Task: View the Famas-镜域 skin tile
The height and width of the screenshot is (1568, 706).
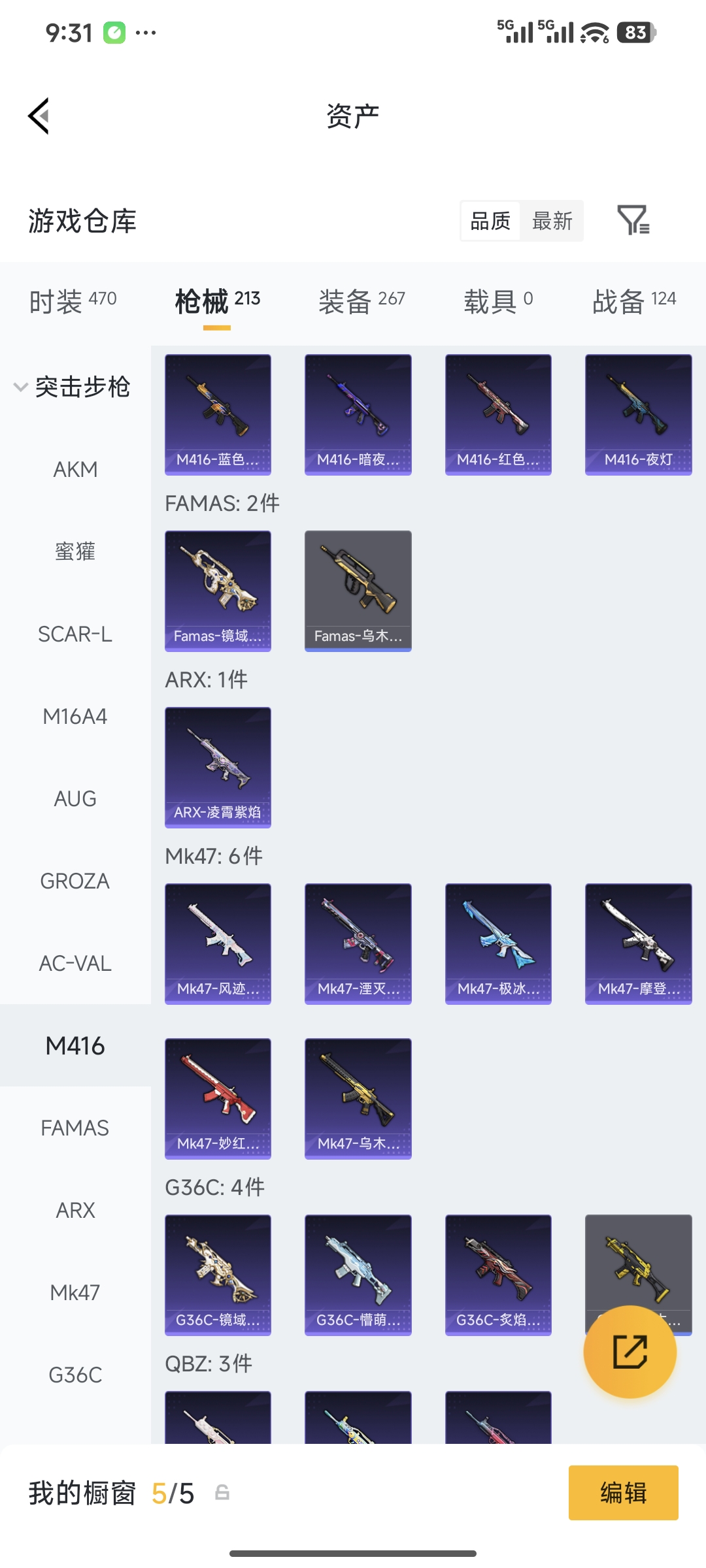Action: point(218,591)
